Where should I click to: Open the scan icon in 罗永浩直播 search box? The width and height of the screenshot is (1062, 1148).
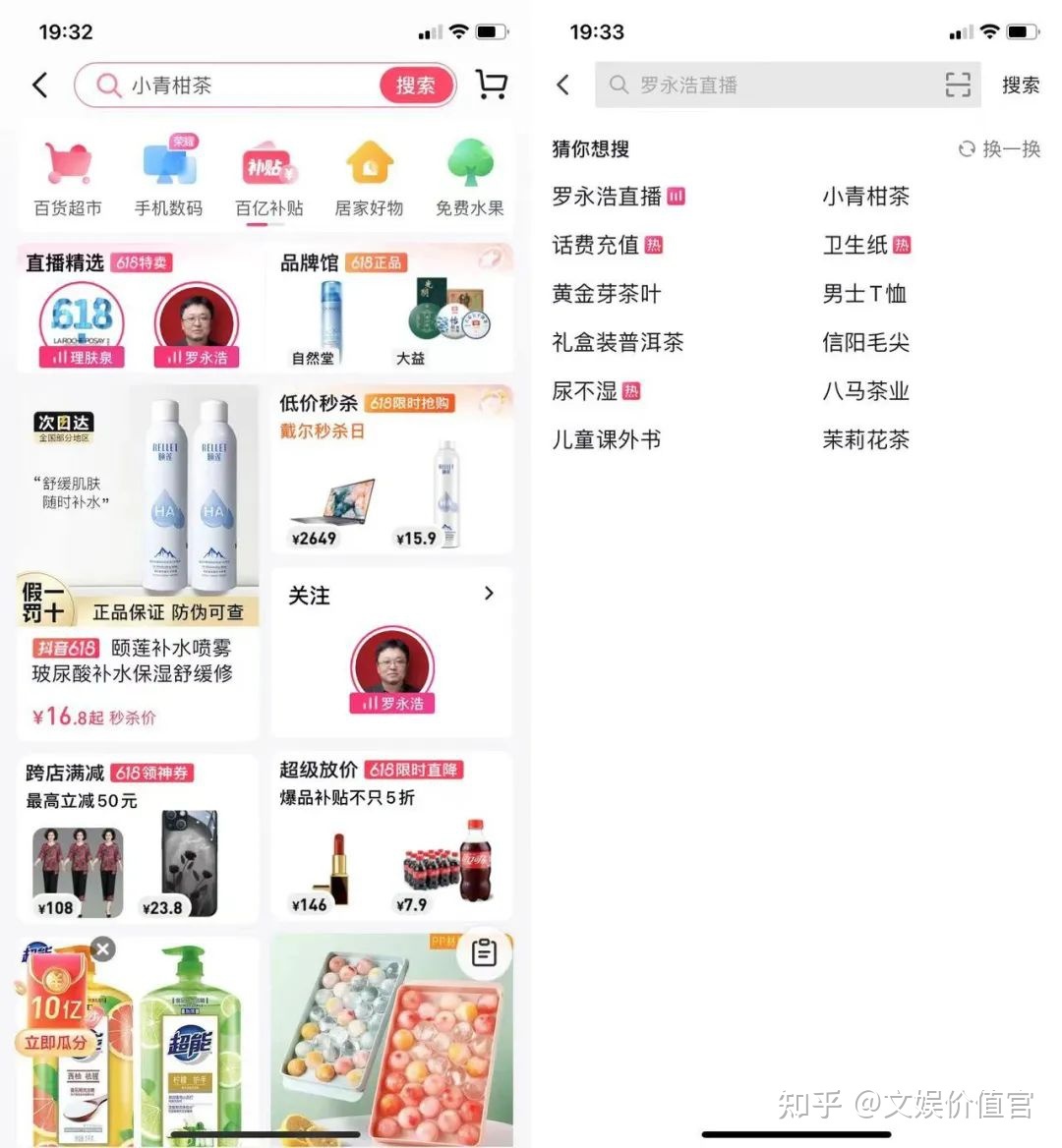coord(958,86)
